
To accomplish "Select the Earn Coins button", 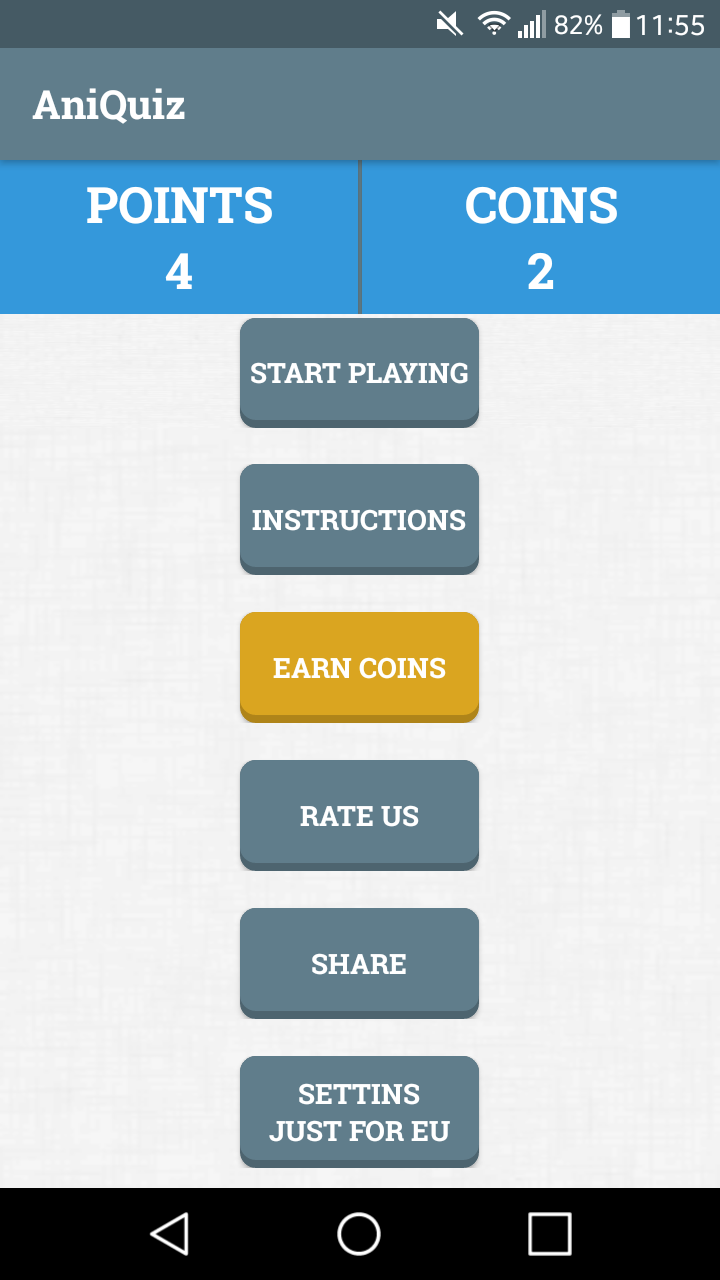I will click(359, 667).
